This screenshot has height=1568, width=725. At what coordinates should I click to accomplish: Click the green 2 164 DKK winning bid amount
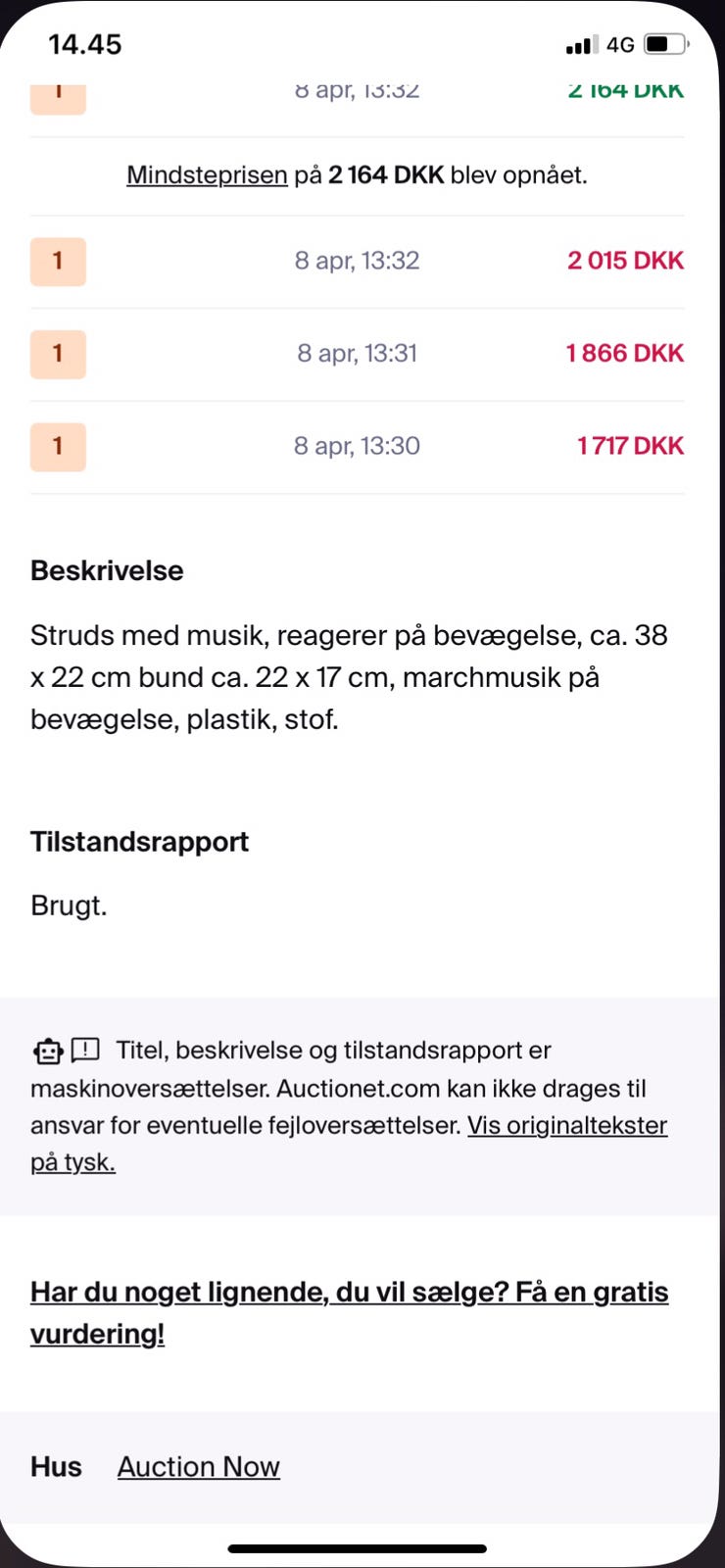(625, 89)
